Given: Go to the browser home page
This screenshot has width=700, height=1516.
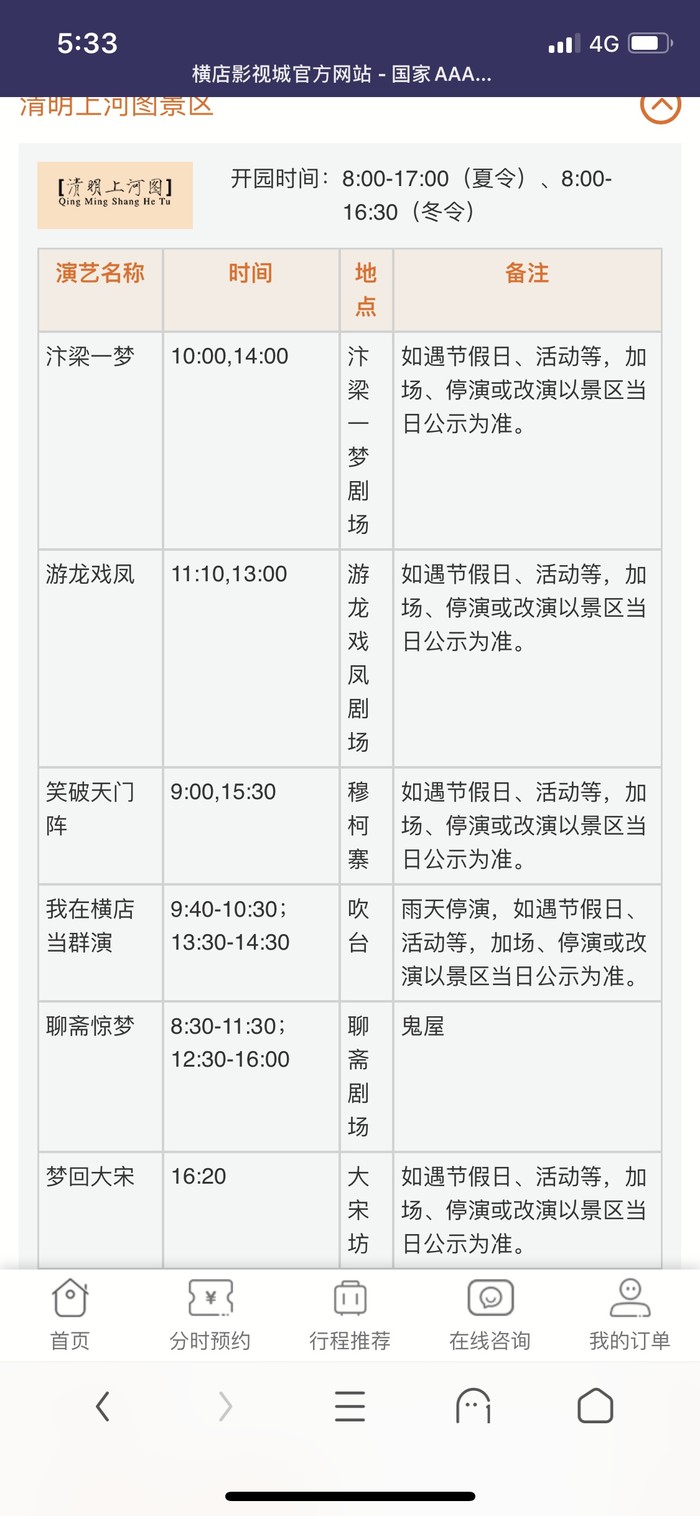Looking at the screenshot, I should (595, 1407).
